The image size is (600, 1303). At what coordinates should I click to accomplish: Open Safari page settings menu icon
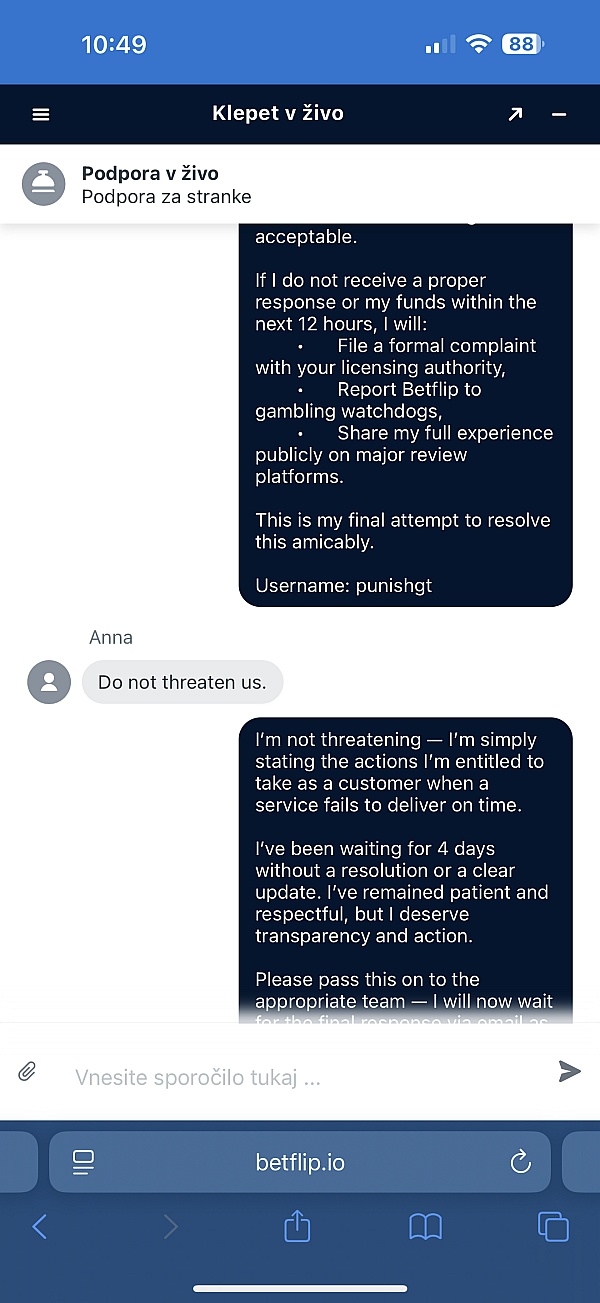coord(83,1162)
